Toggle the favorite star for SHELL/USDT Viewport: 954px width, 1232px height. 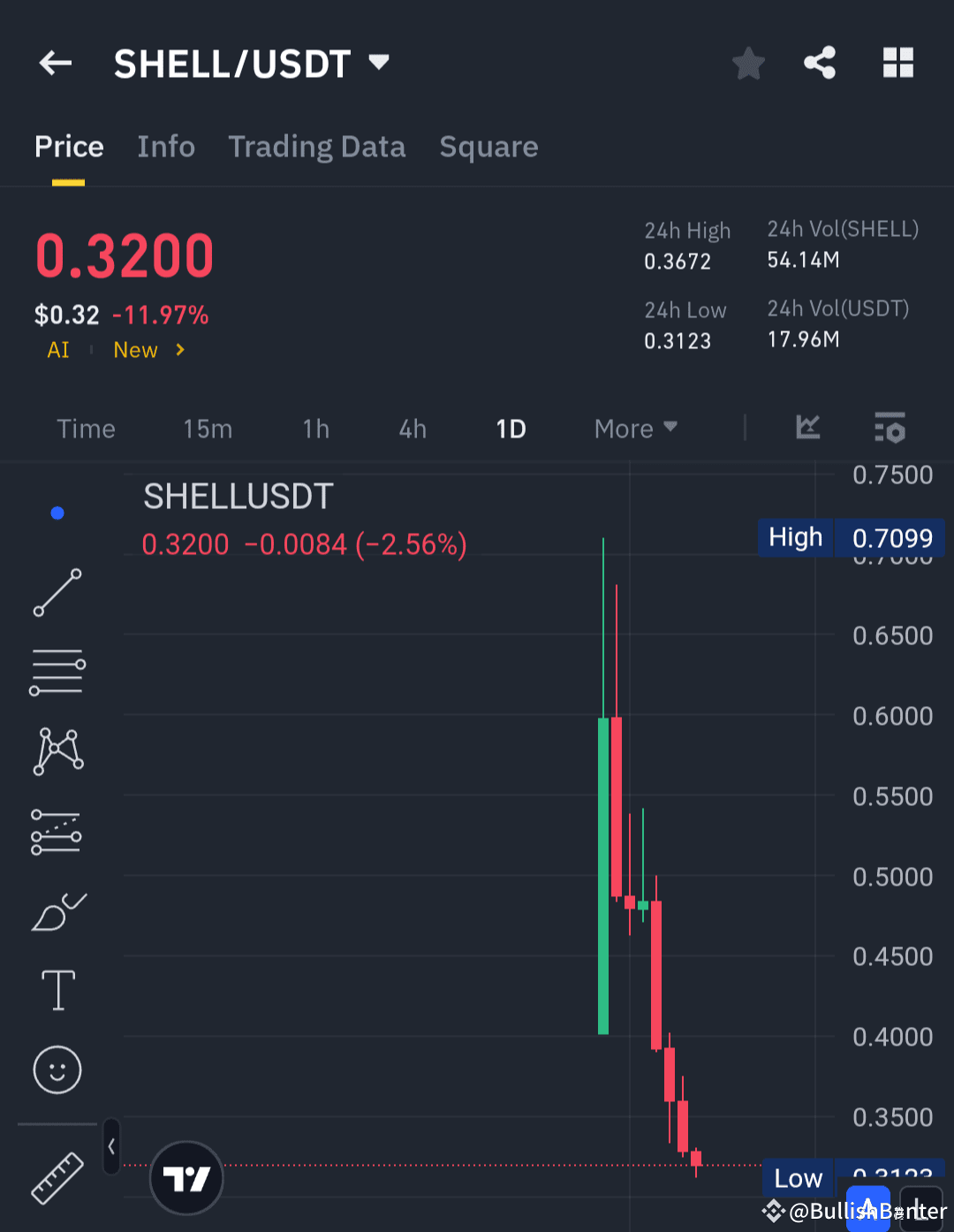(x=748, y=63)
